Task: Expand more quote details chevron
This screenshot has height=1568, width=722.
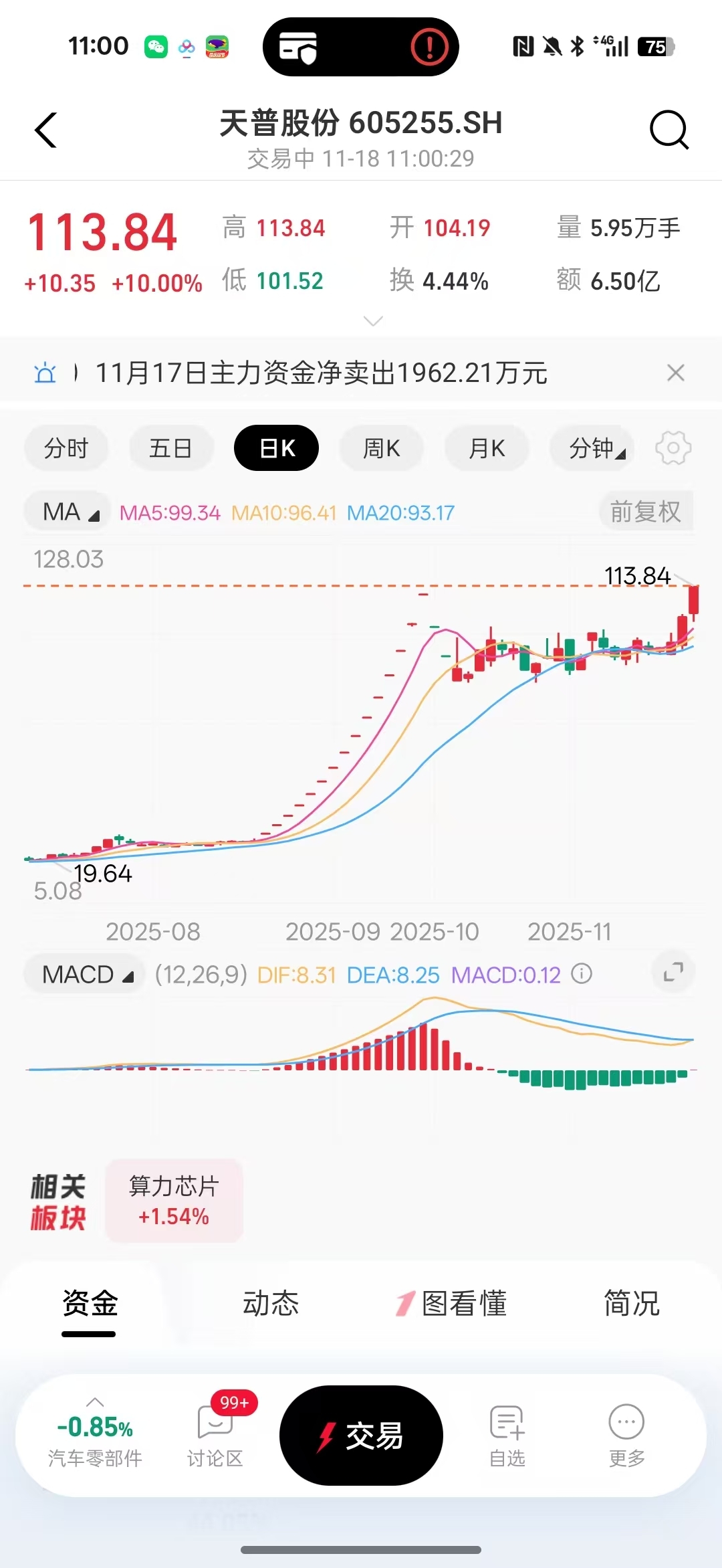Action: coord(373,322)
